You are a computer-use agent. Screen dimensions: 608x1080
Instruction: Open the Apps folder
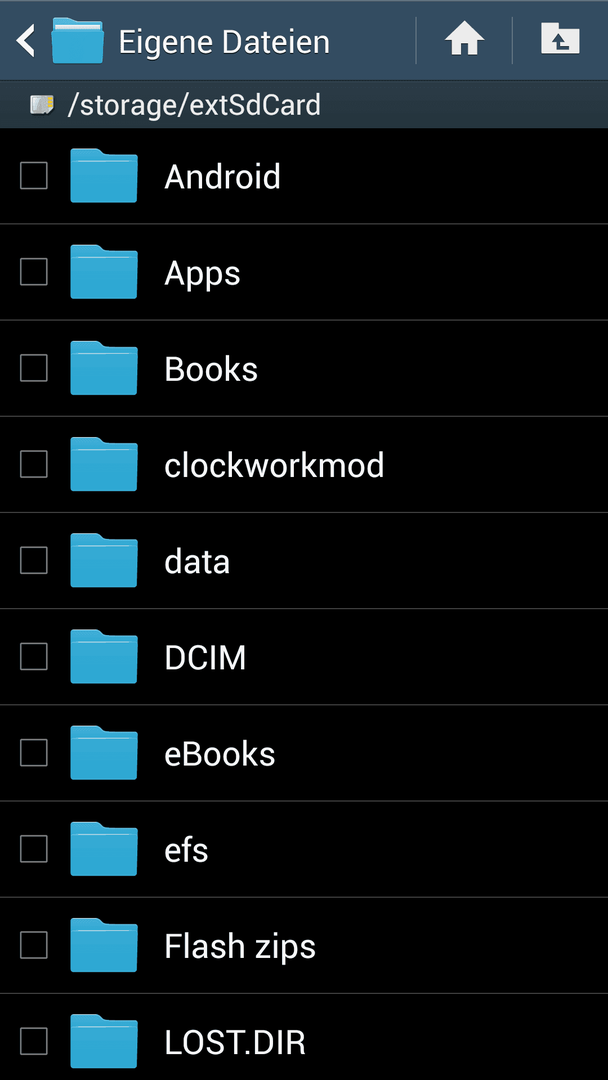(304, 273)
